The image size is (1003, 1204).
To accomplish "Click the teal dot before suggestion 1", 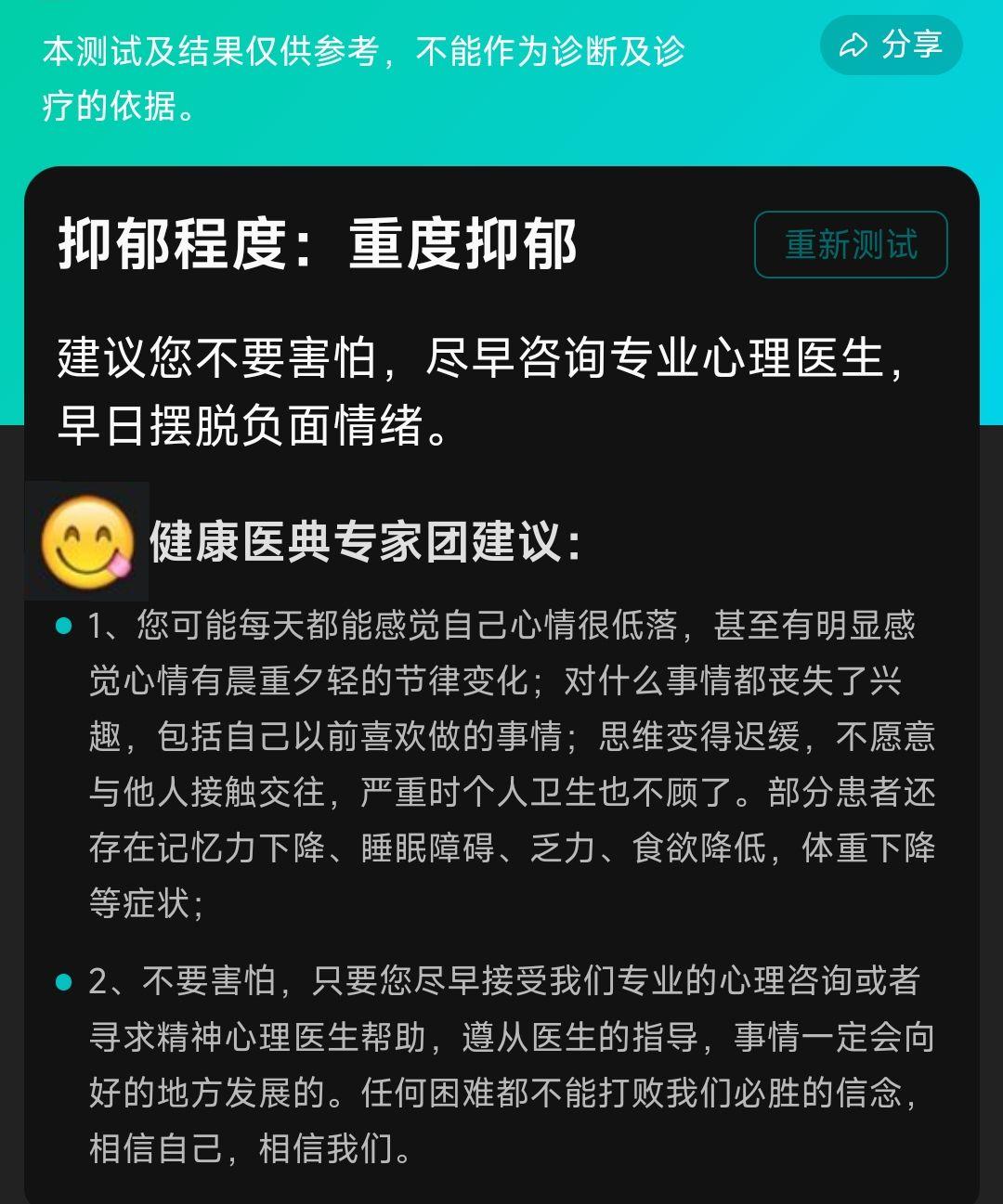I will point(63,627).
